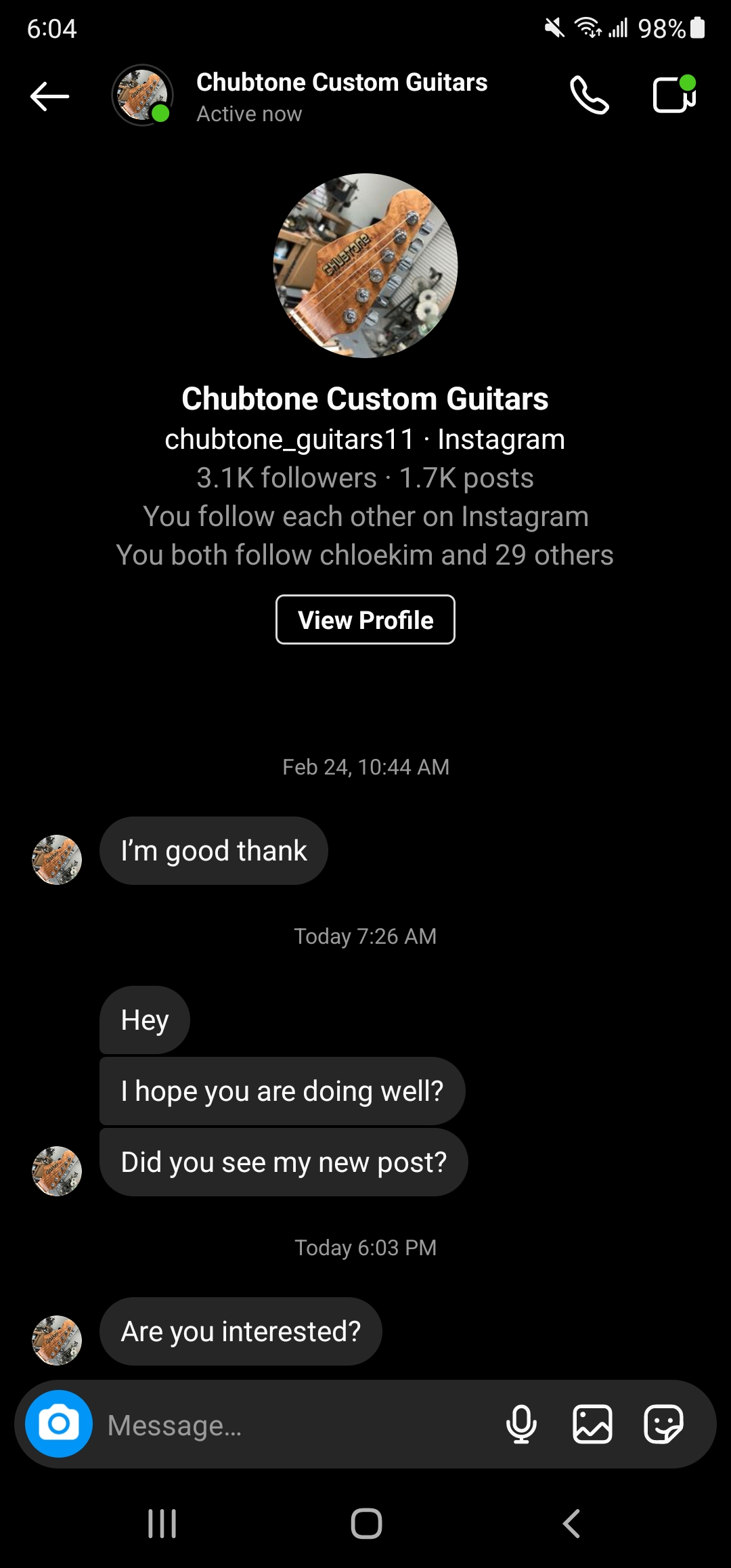Screen dimensions: 731x1568
Task: Record a voice message with microphone
Action: click(x=521, y=1424)
